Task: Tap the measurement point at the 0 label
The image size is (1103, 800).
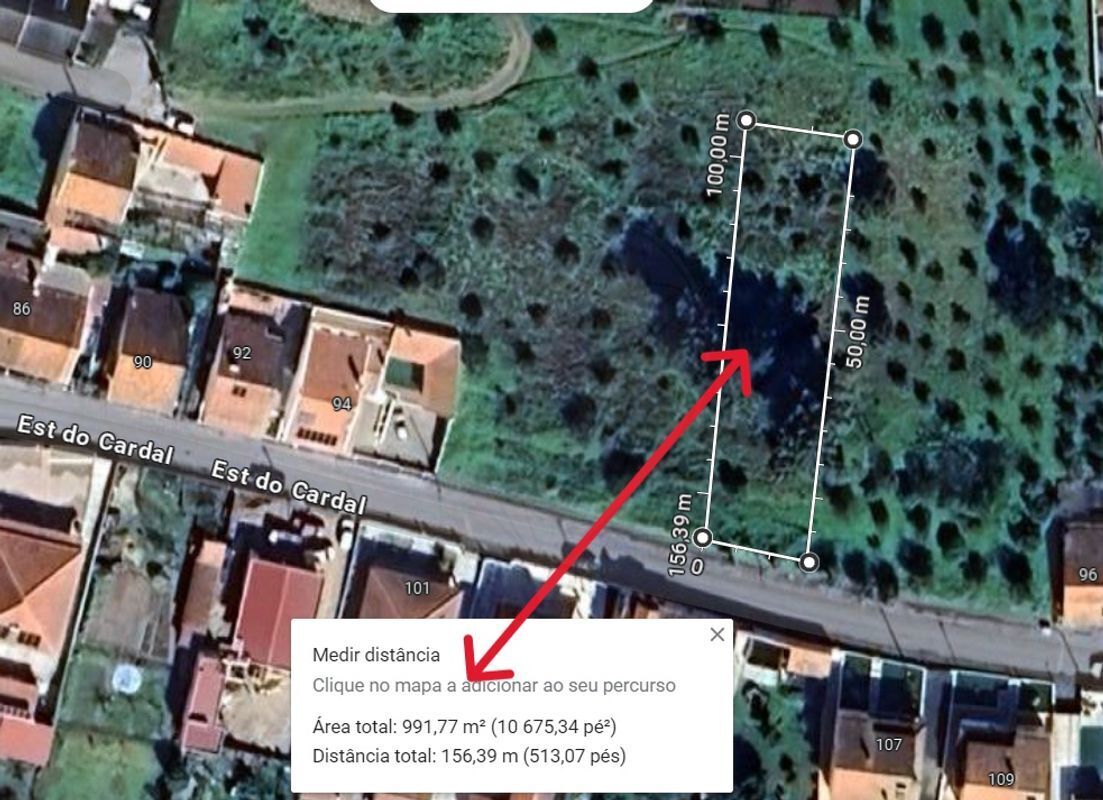Action: pos(703,539)
